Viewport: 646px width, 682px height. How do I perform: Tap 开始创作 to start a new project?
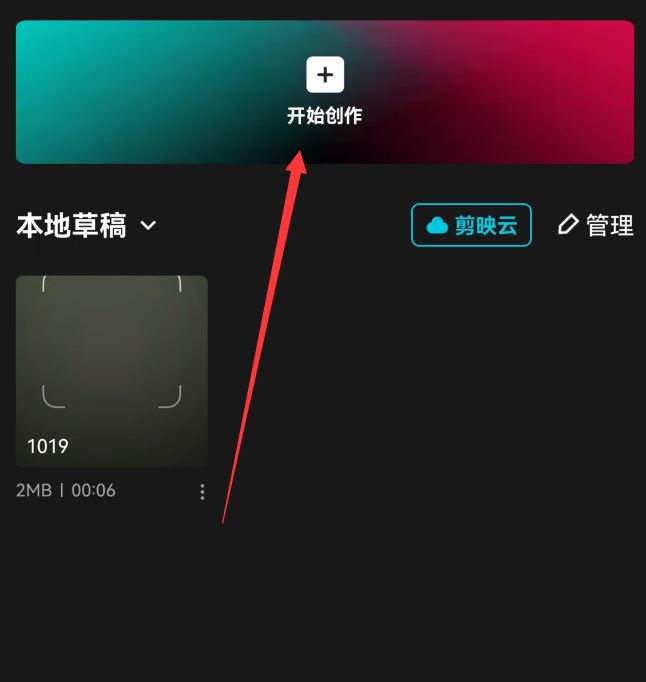tap(324, 91)
